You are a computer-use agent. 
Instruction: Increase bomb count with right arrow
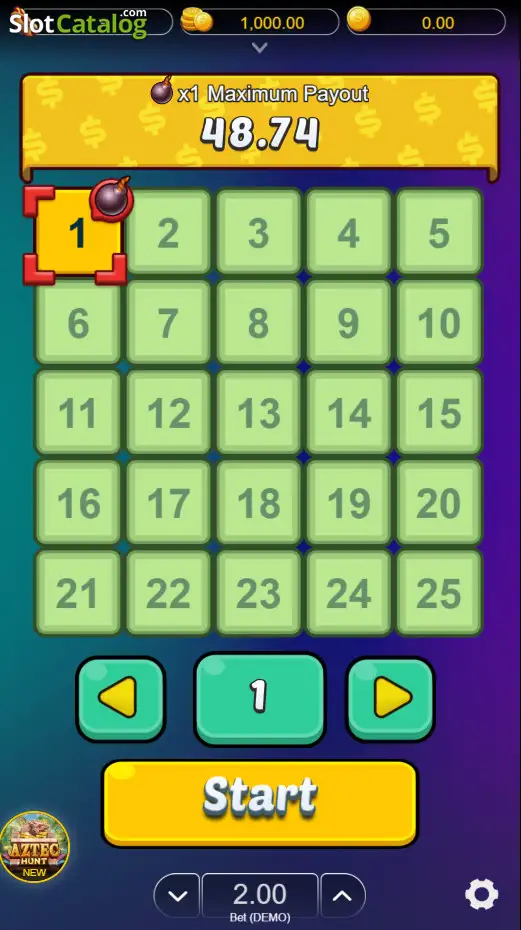390,698
